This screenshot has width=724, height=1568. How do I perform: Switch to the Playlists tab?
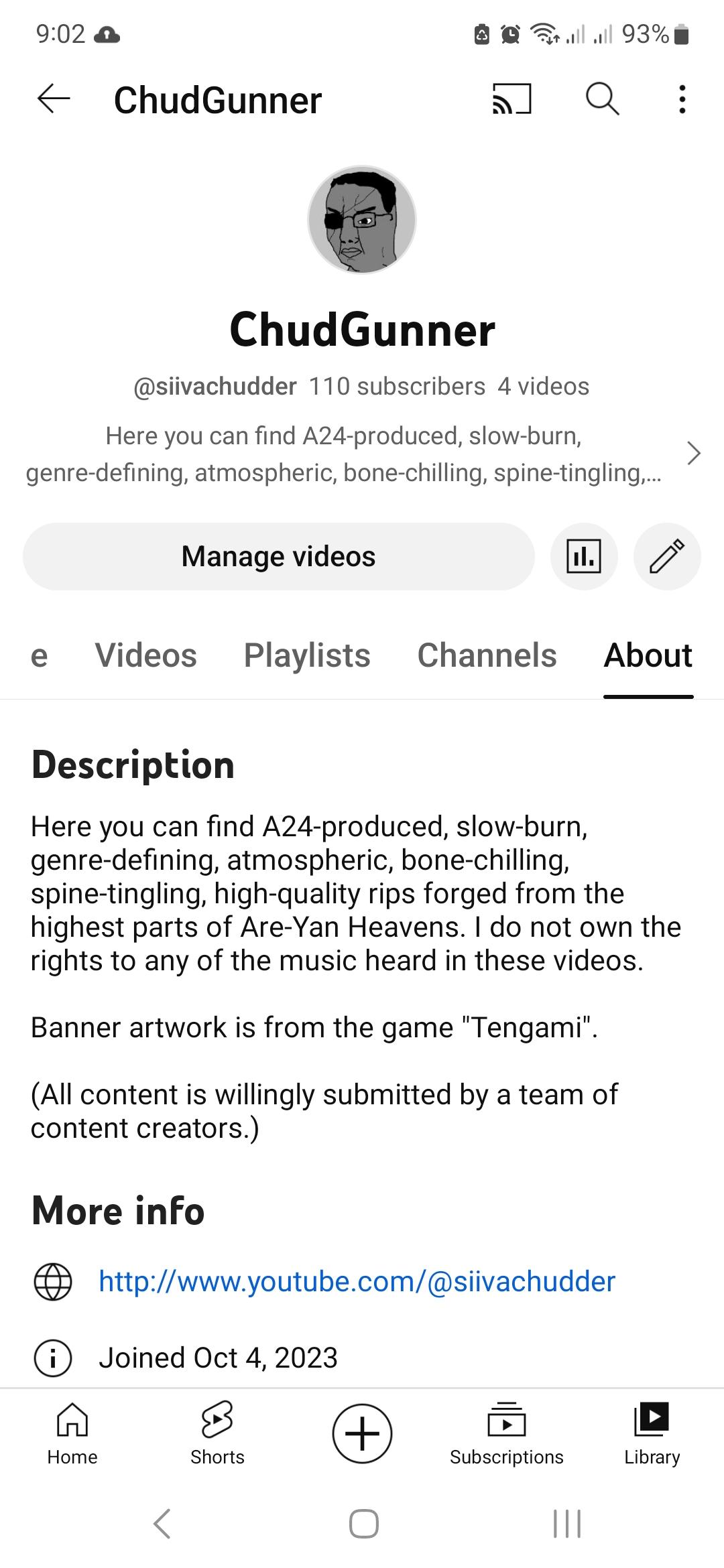pyautogui.click(x=307, y=655)
